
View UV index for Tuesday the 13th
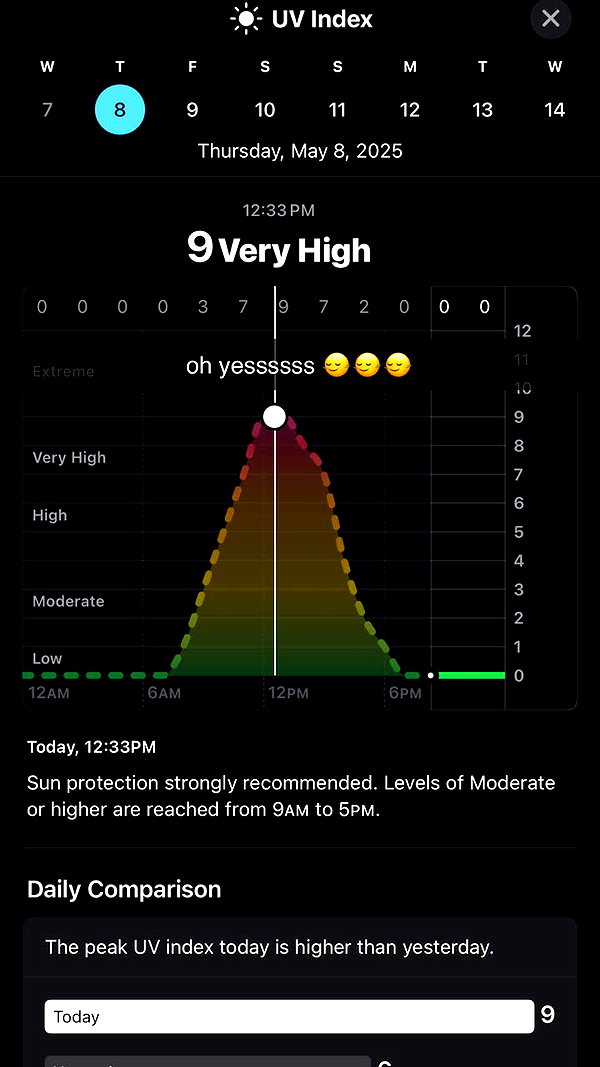482,110
